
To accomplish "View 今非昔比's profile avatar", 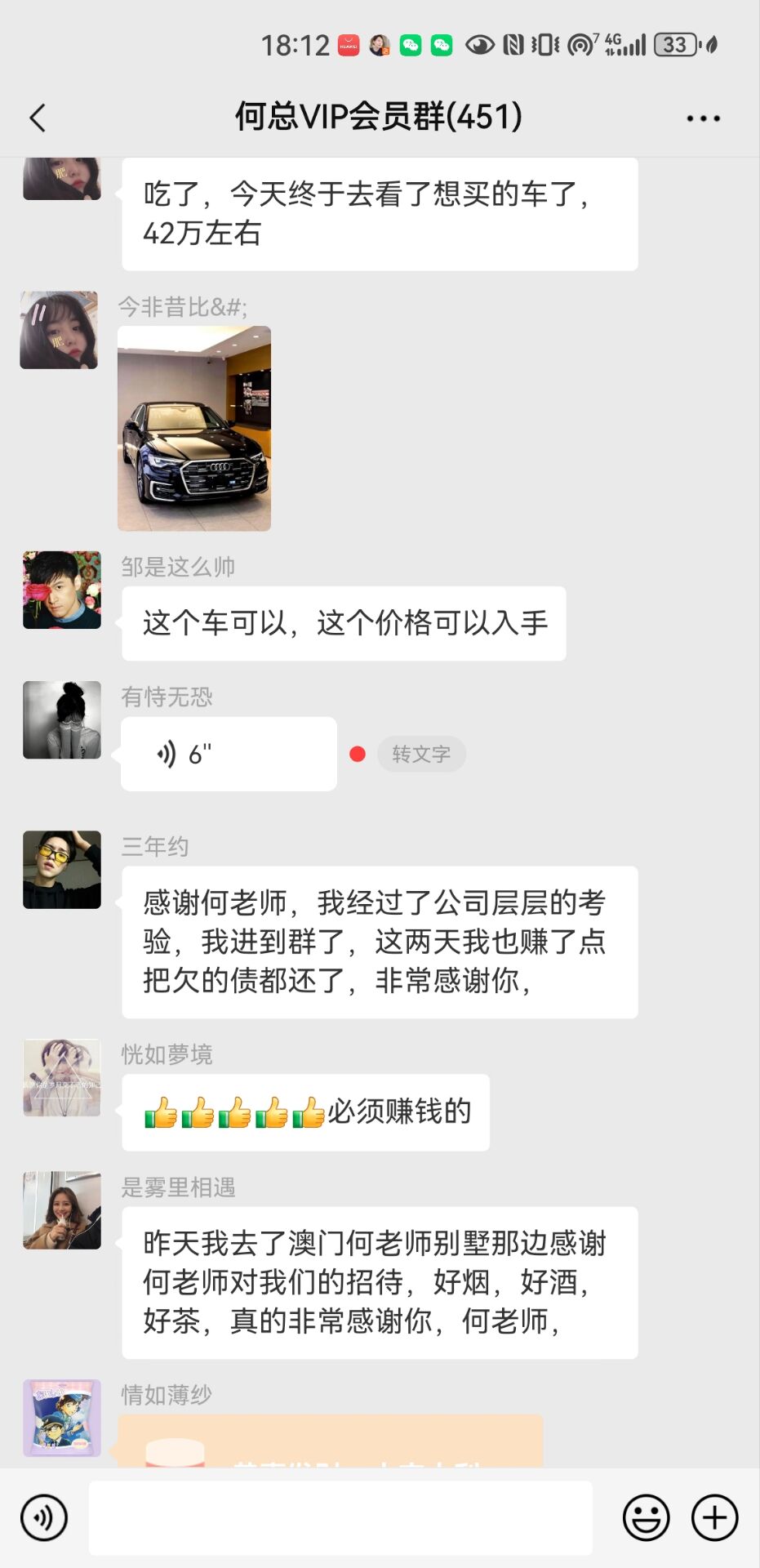I will [x=59, y=330].
